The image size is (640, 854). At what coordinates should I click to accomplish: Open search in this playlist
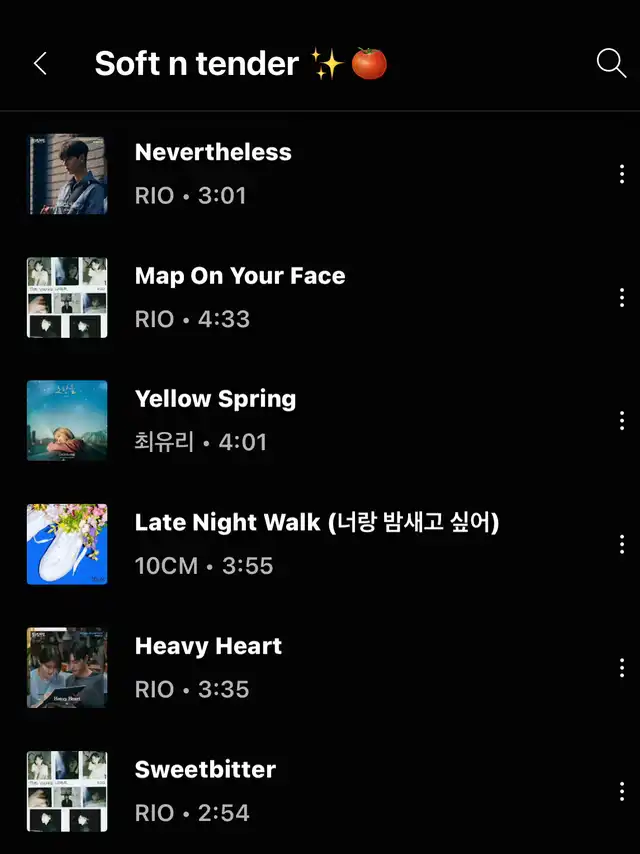point(610,64)
